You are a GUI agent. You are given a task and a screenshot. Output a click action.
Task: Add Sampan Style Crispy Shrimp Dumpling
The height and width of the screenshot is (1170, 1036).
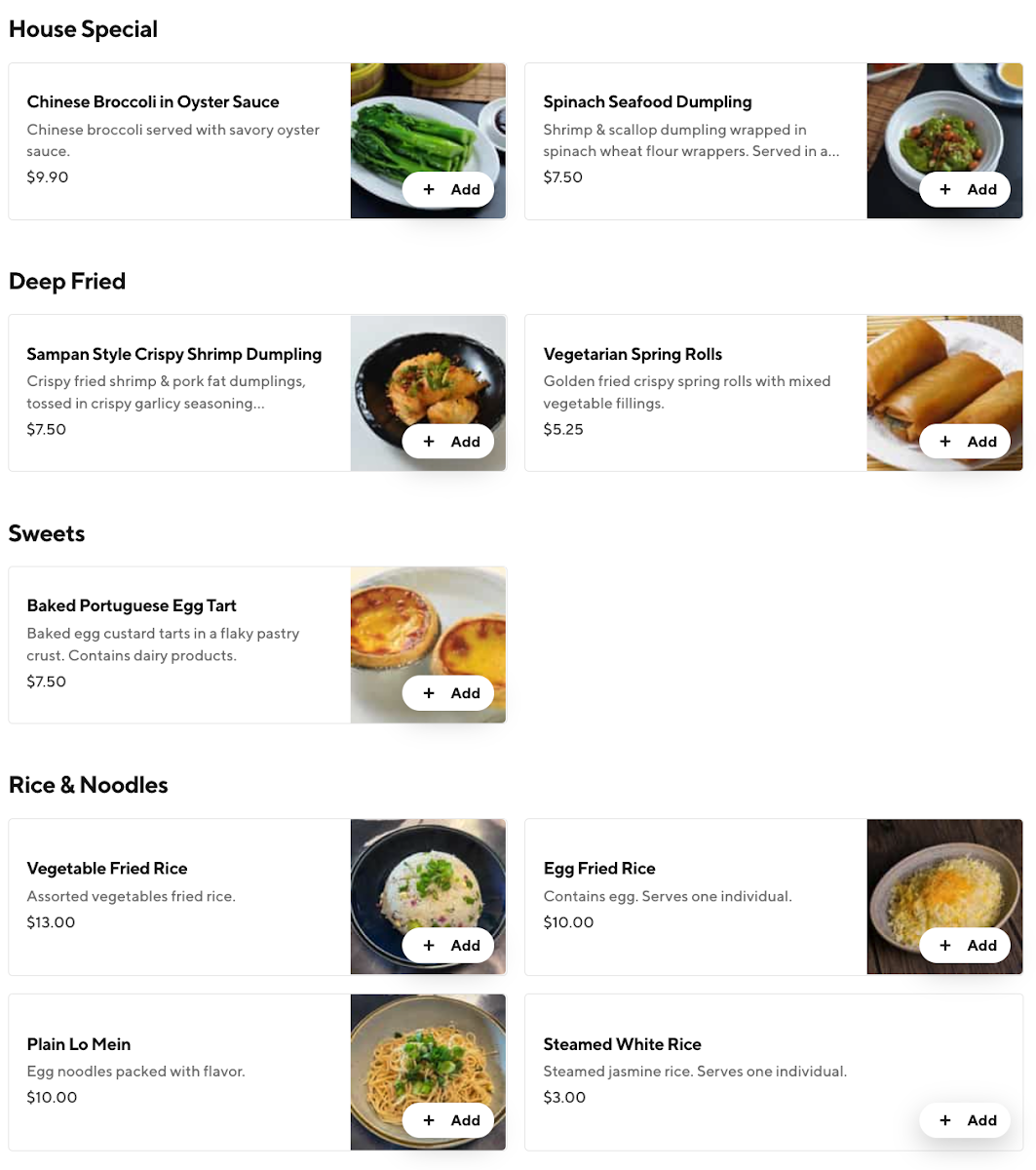pos(448,442)
